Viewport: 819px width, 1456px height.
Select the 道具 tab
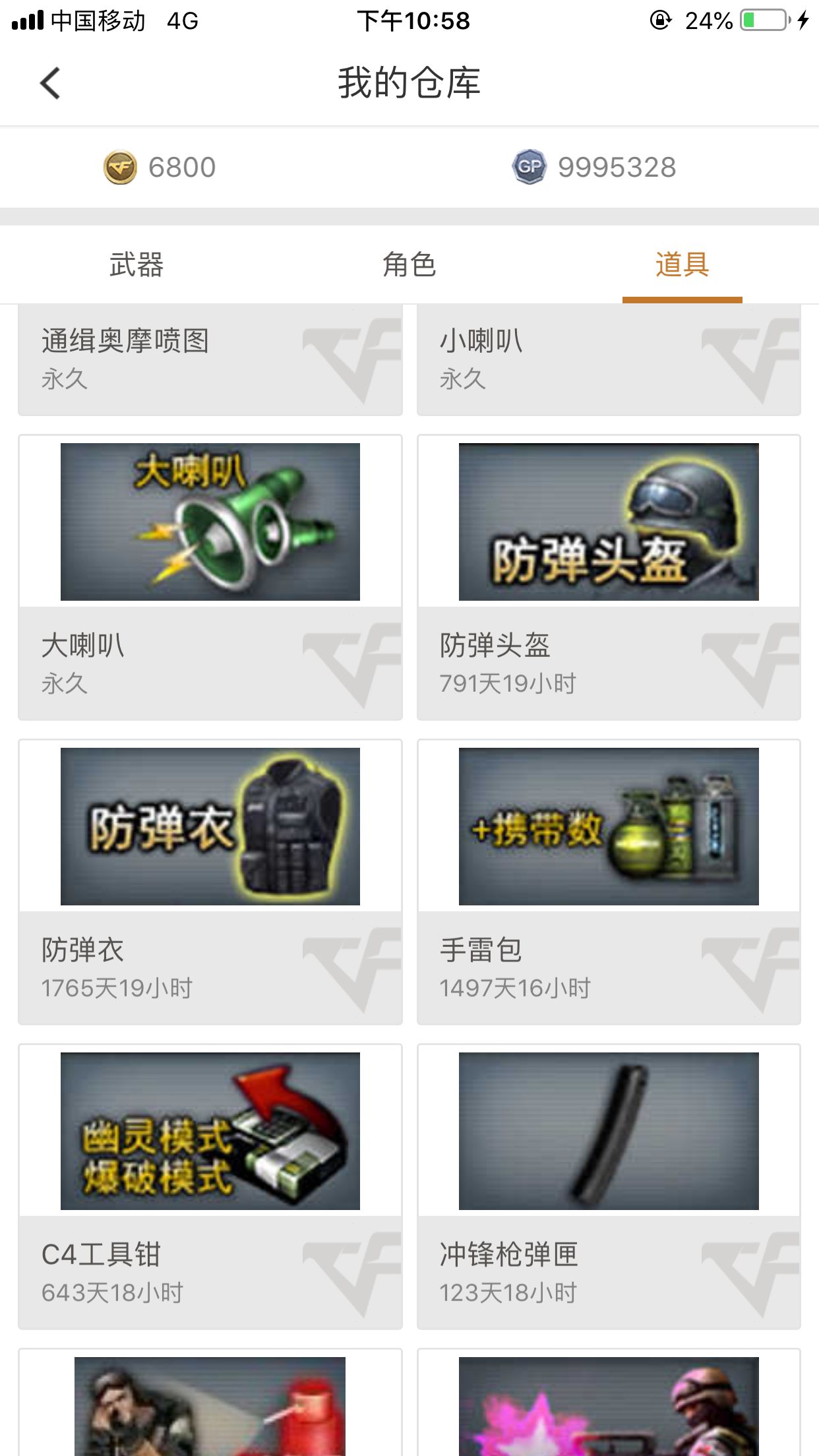[682, 265]
